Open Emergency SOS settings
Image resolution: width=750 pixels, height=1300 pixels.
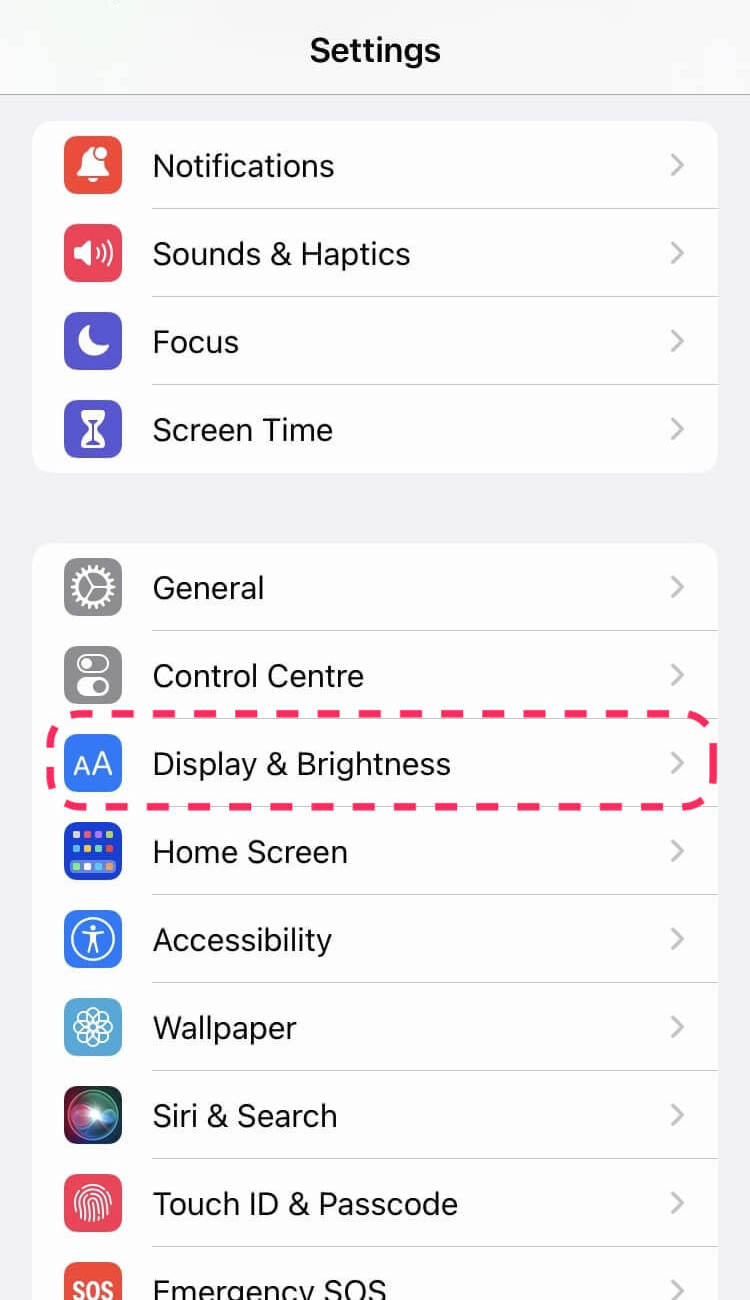pyautogui.click(x=375, y=1284)
